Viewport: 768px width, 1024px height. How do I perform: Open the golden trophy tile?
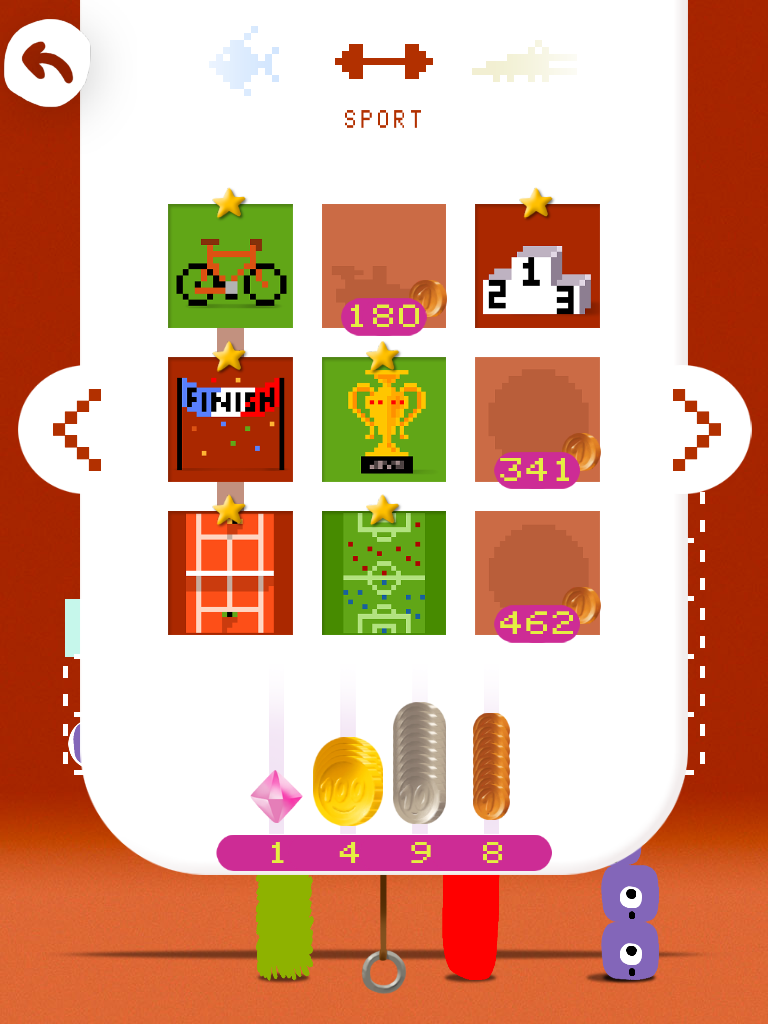[384, 420]
